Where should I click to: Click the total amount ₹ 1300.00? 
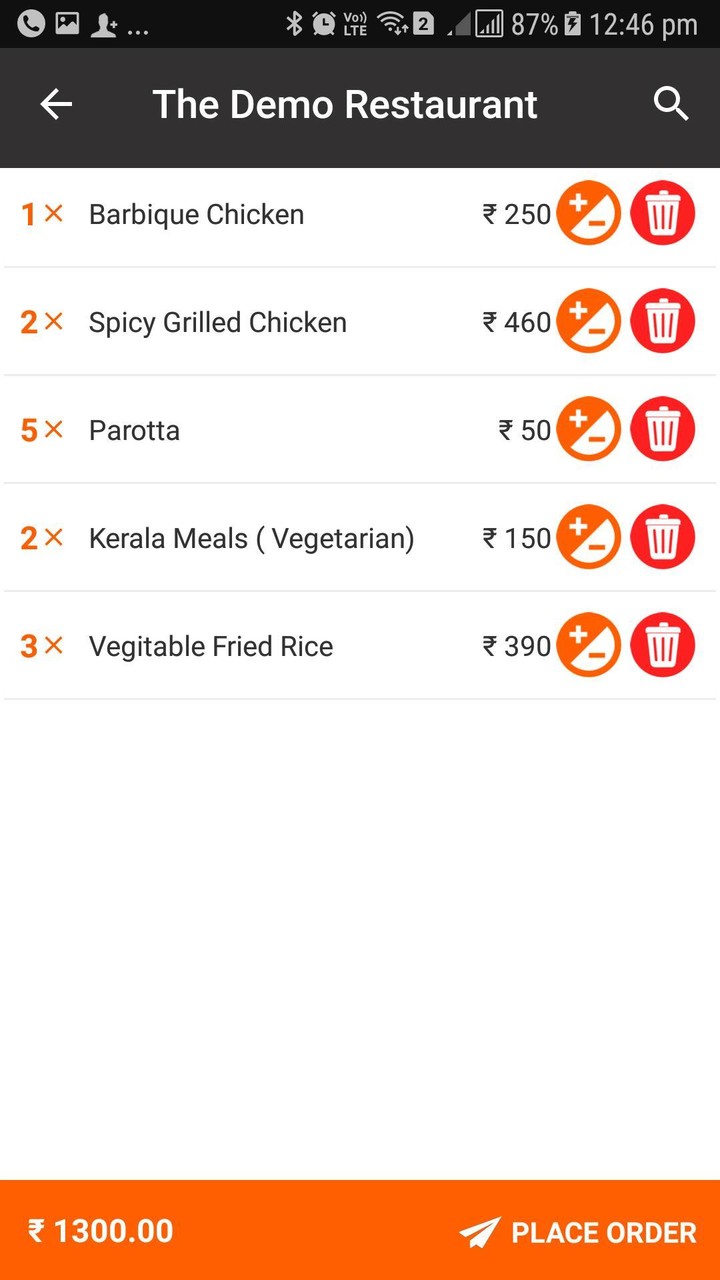click(x=97, y=1232)
